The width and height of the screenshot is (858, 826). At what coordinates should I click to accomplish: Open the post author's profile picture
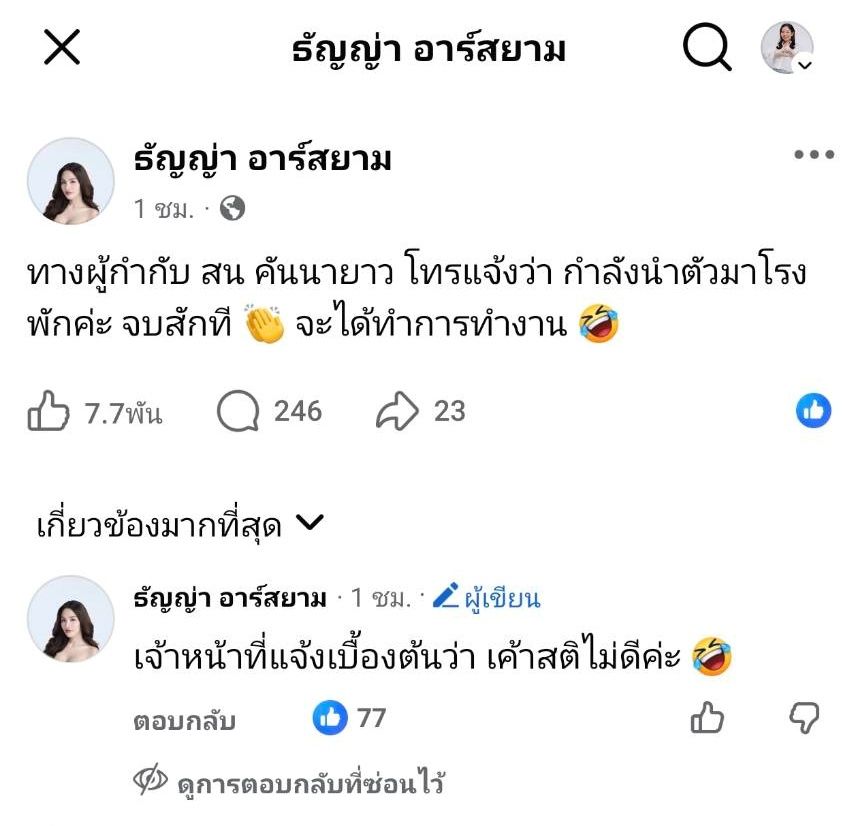[x=71, y=180]
